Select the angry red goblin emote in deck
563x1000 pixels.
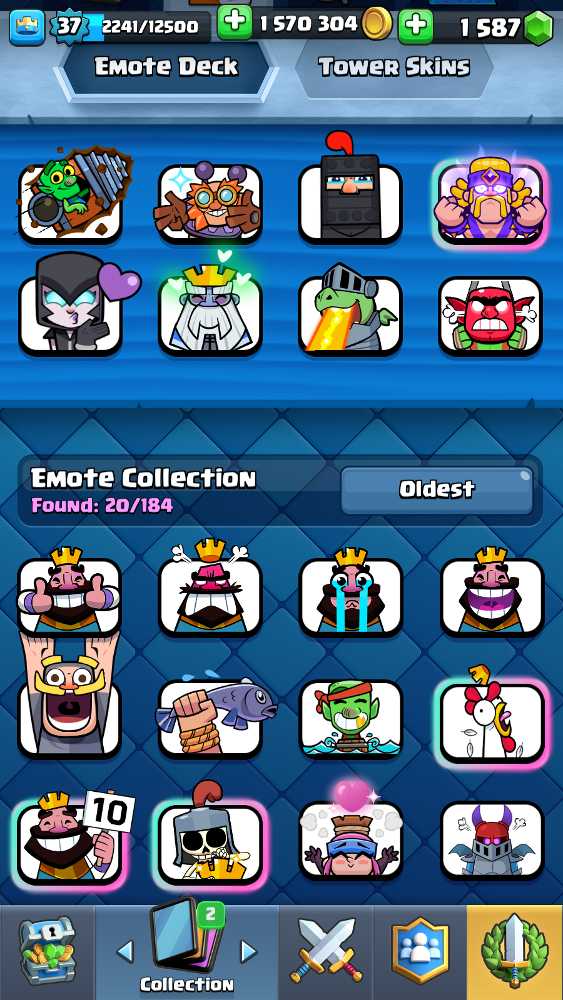[490, 315]
